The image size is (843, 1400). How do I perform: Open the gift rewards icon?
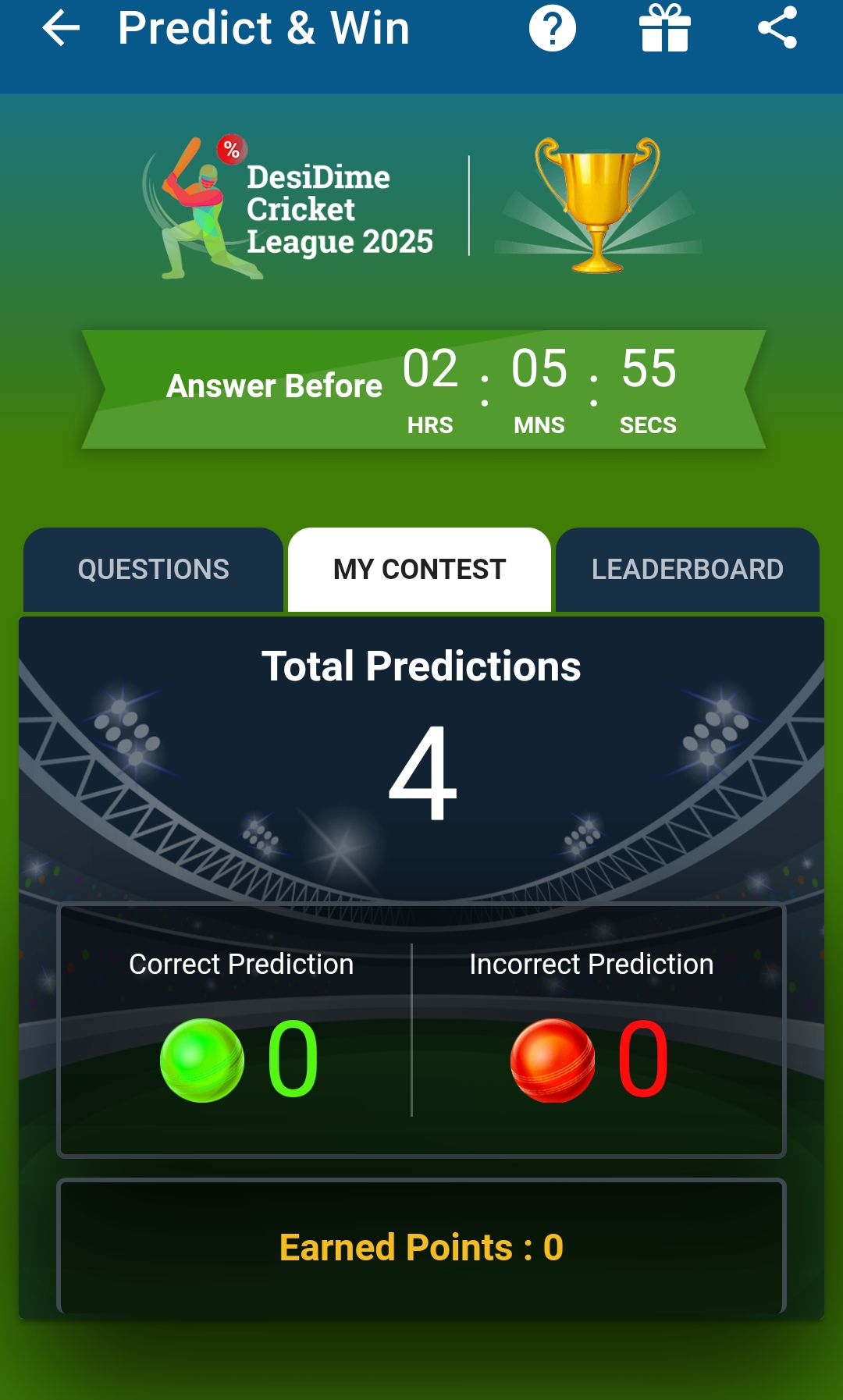coord(664,29)
